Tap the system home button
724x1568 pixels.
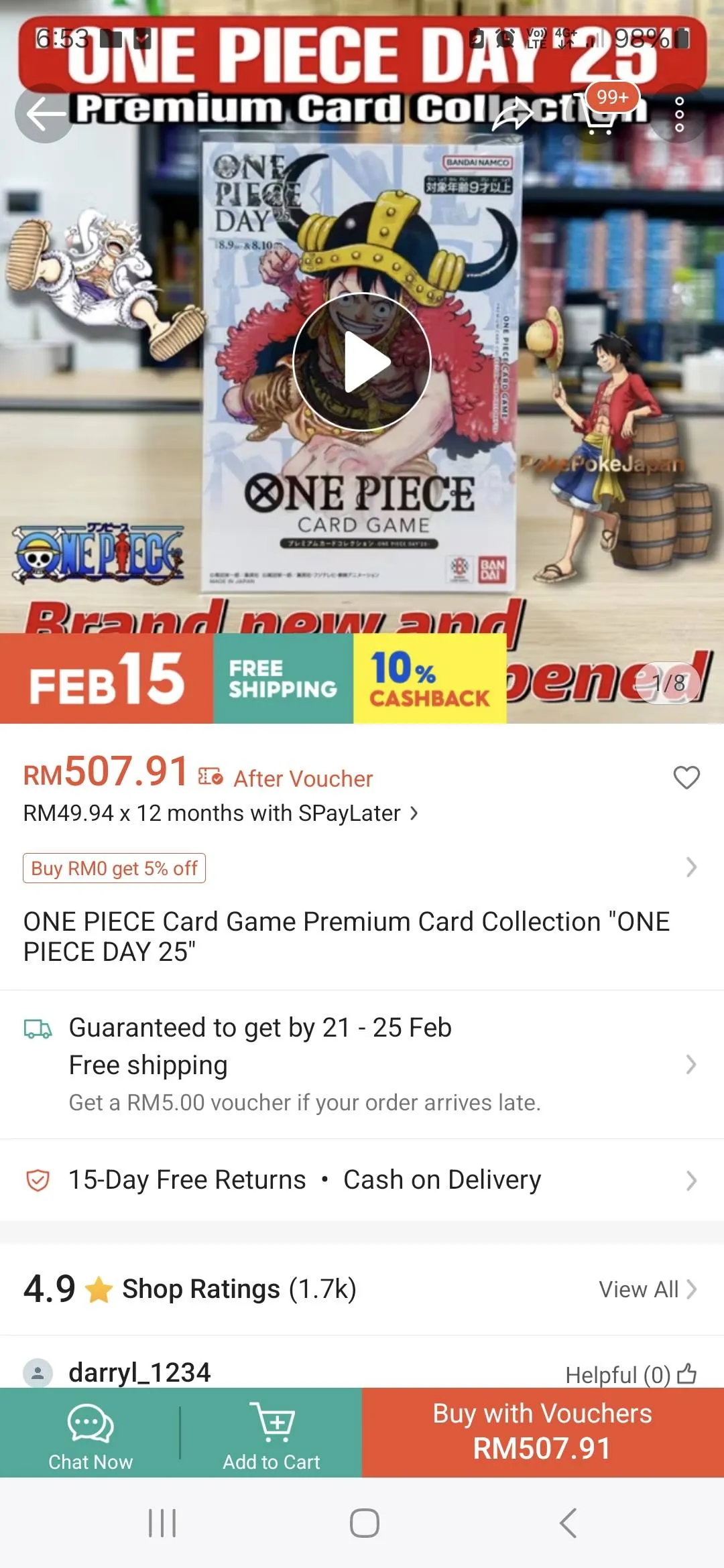point(364,1523)
